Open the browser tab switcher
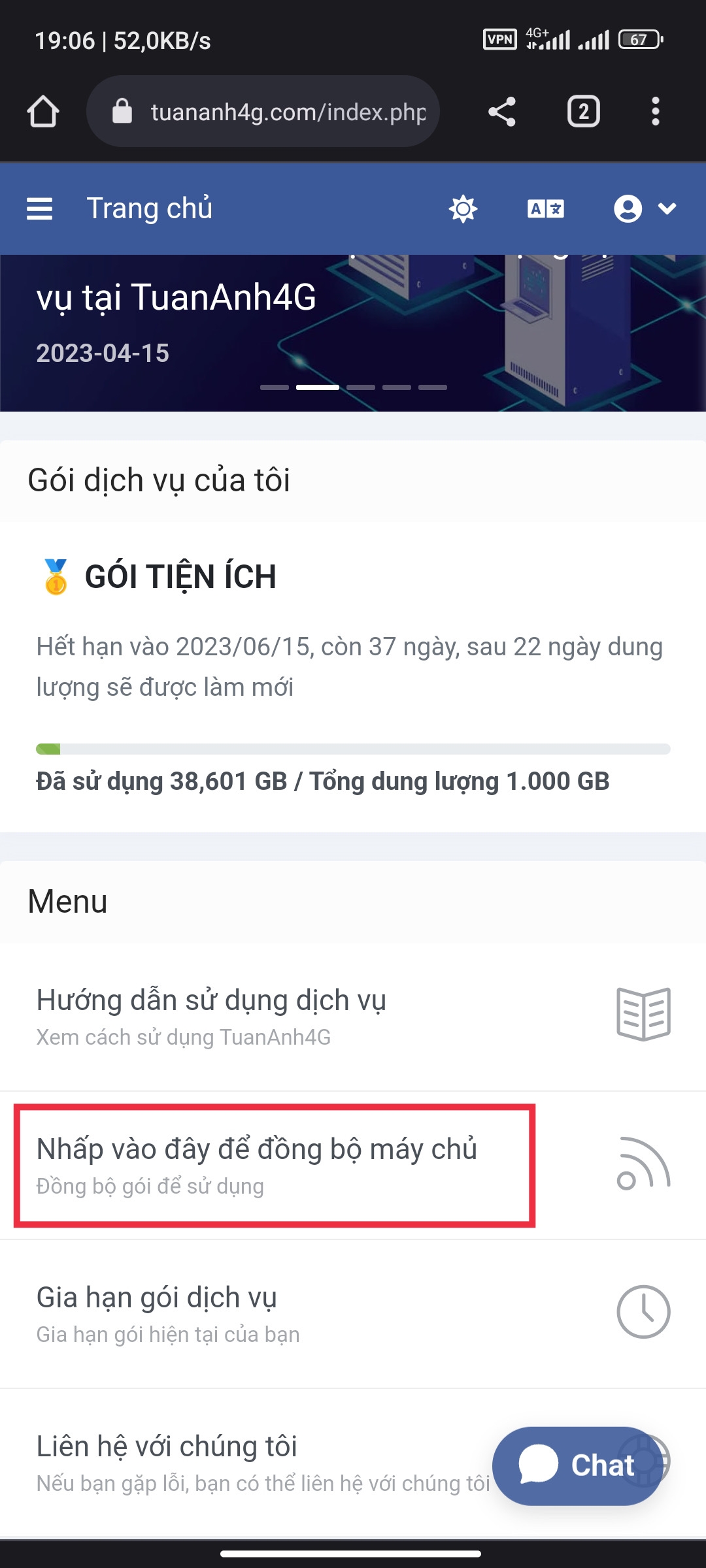The image size is (706, 1568). (x=583, y=112)
